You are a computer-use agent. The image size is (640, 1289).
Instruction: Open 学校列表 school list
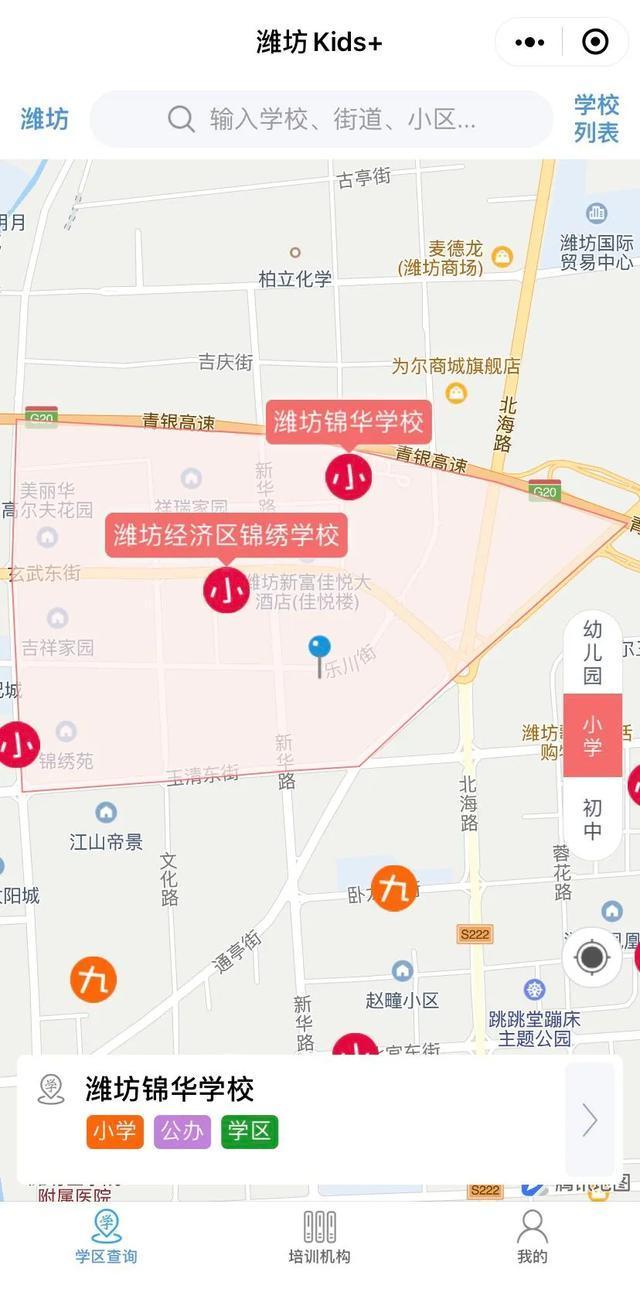click(596, 119)
